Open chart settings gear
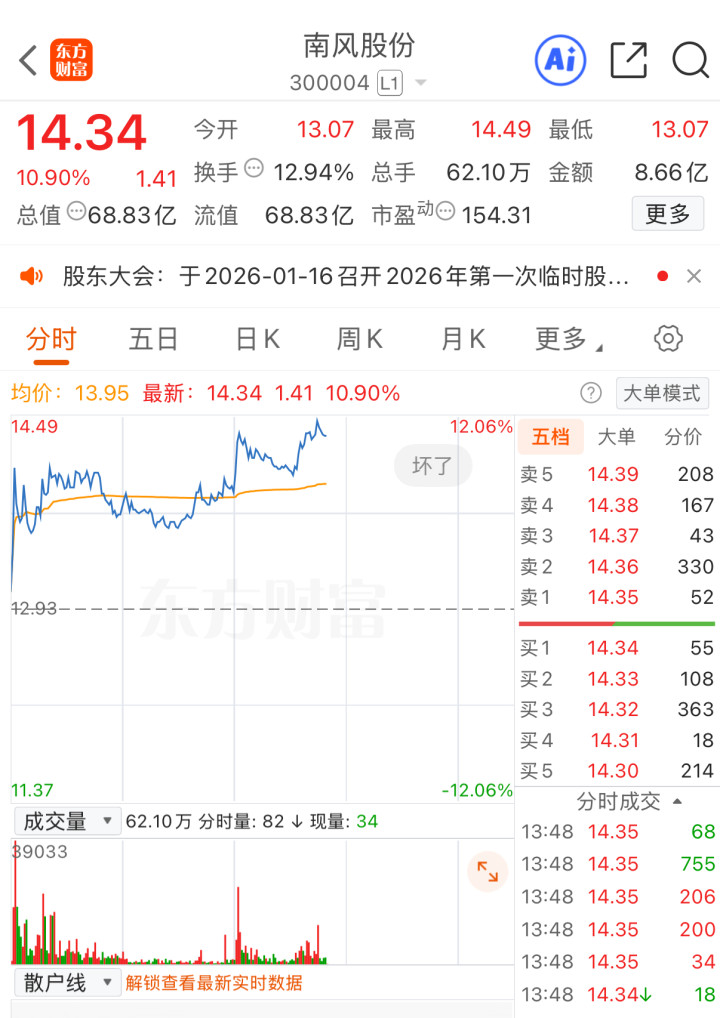This screenshot has width=720, height=1018. [x=668, y=338]
